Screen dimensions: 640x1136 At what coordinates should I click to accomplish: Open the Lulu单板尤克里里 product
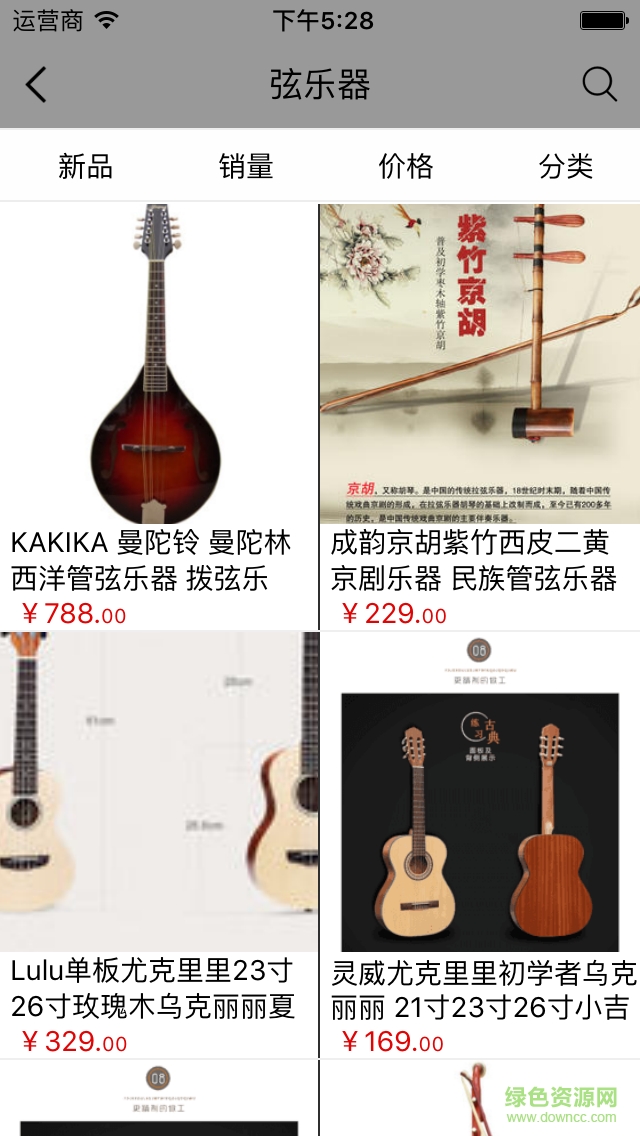(158, 830)
